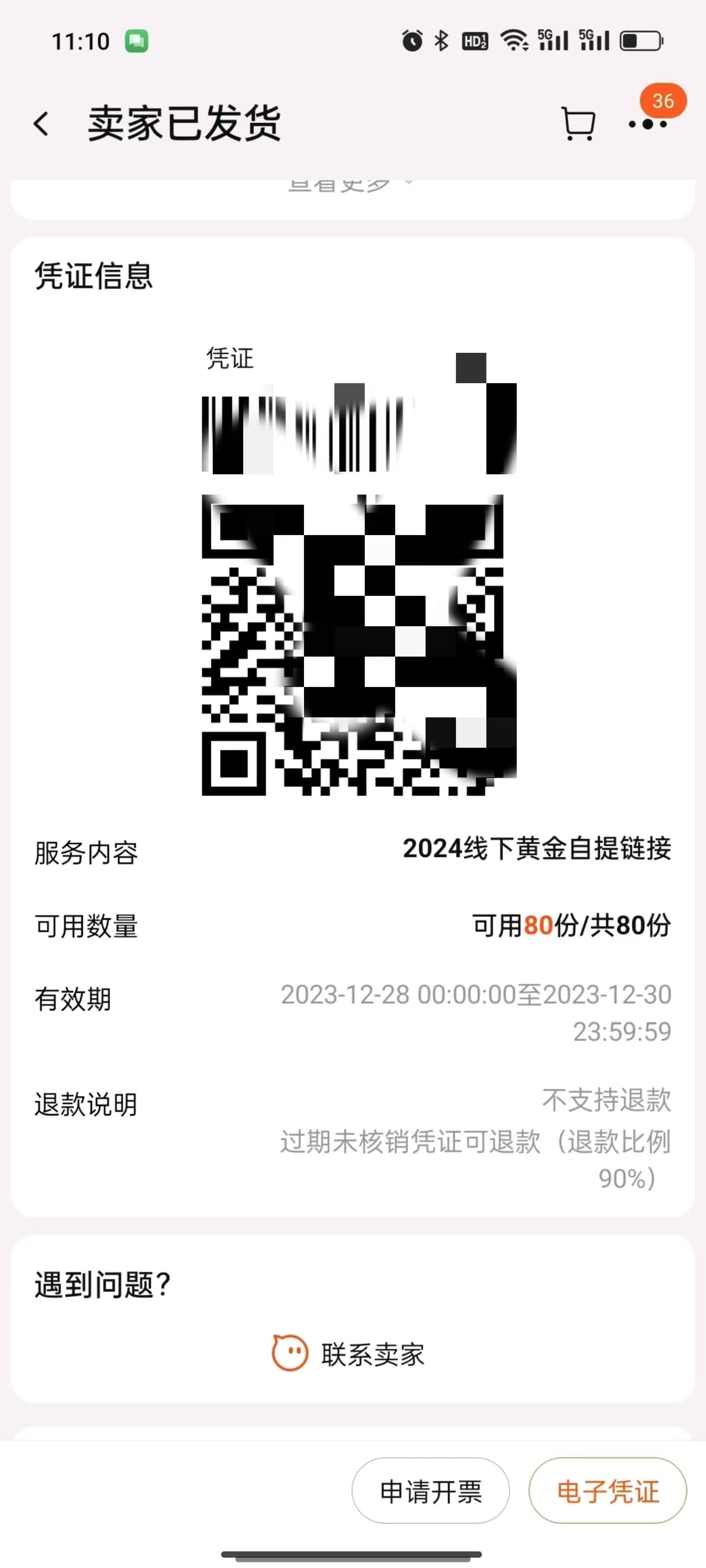Open the shopping cart

point(578,124)
